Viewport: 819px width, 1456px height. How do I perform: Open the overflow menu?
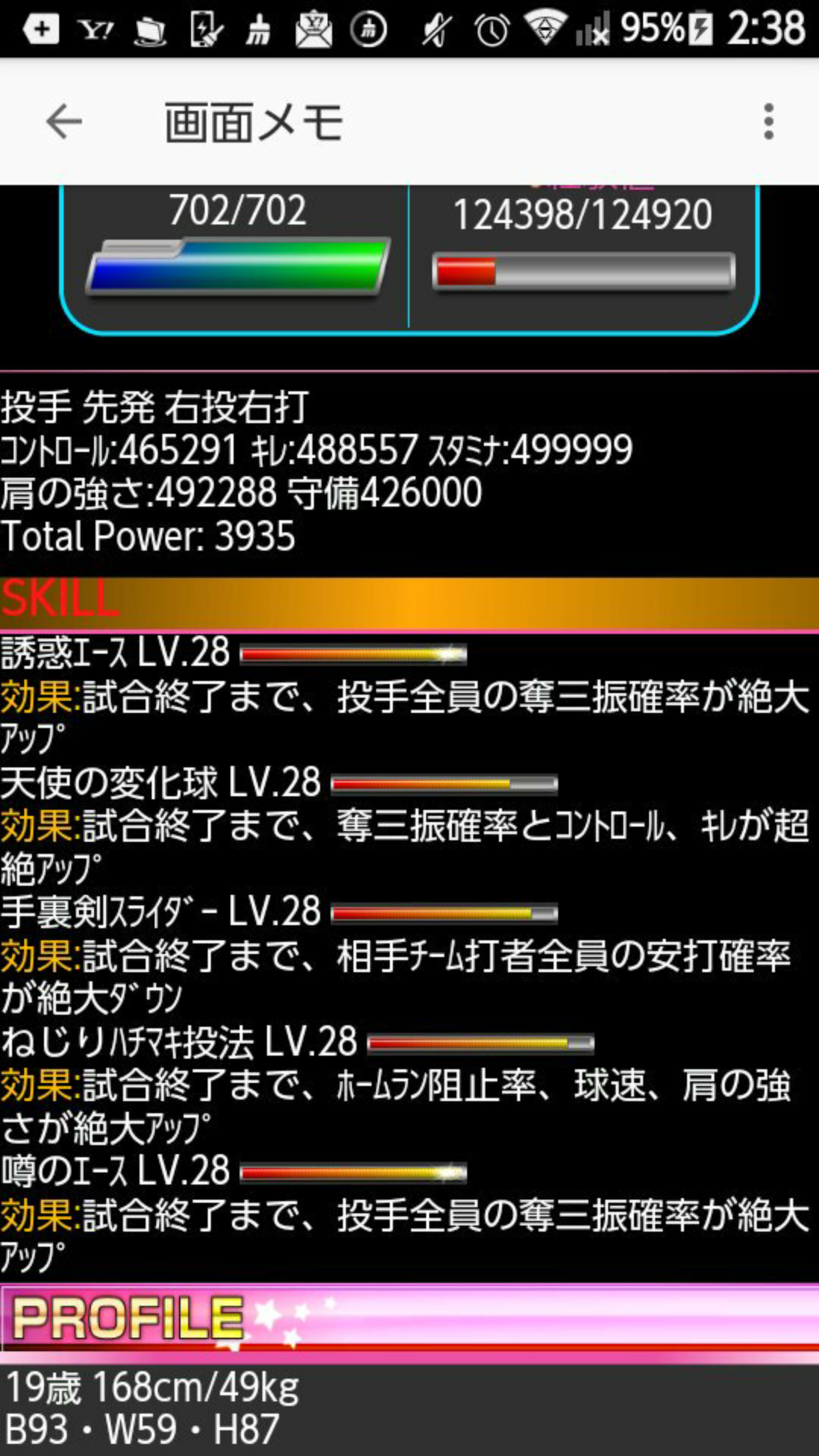click(768, 121)
